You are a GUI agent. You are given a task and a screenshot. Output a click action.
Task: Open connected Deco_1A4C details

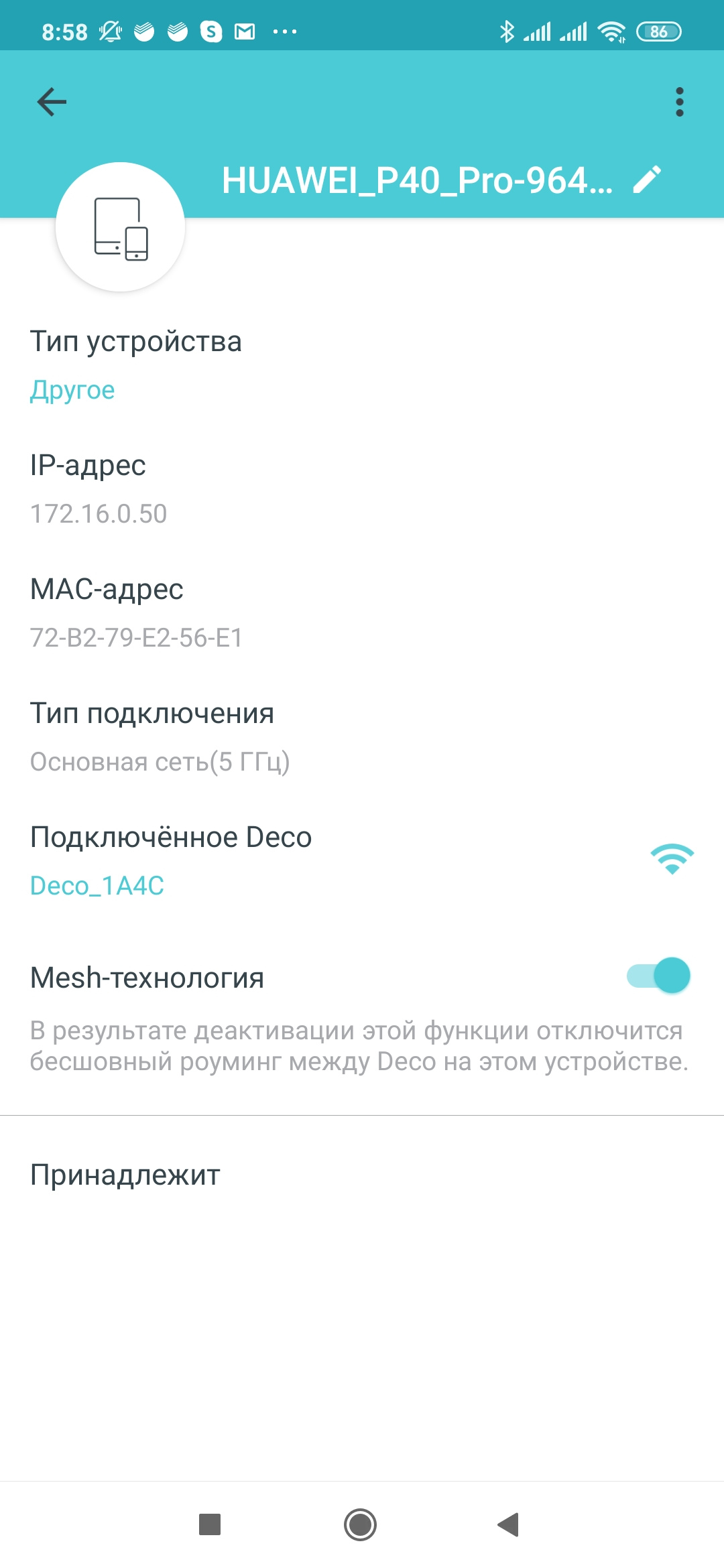tap(97, 886)
